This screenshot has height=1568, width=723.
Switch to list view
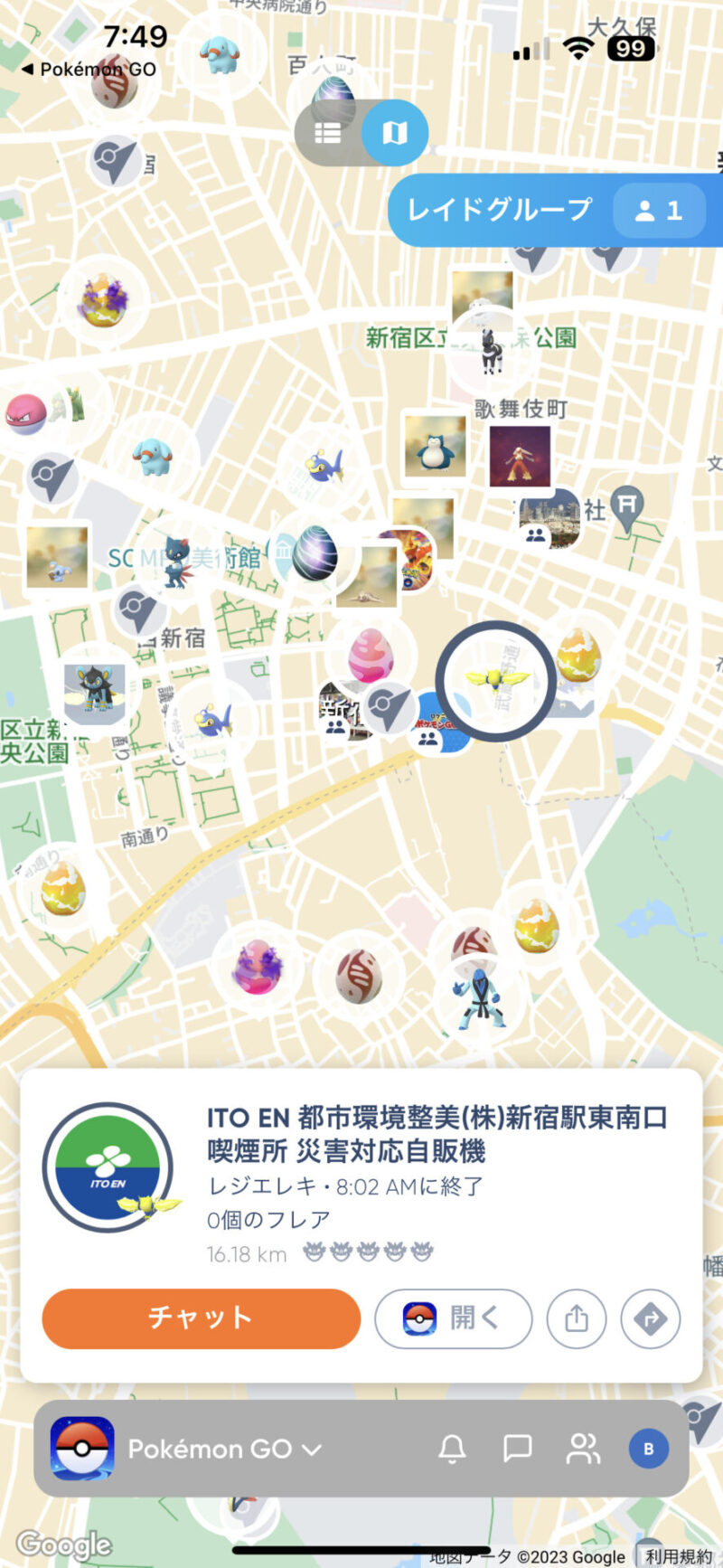pos(327,132)
